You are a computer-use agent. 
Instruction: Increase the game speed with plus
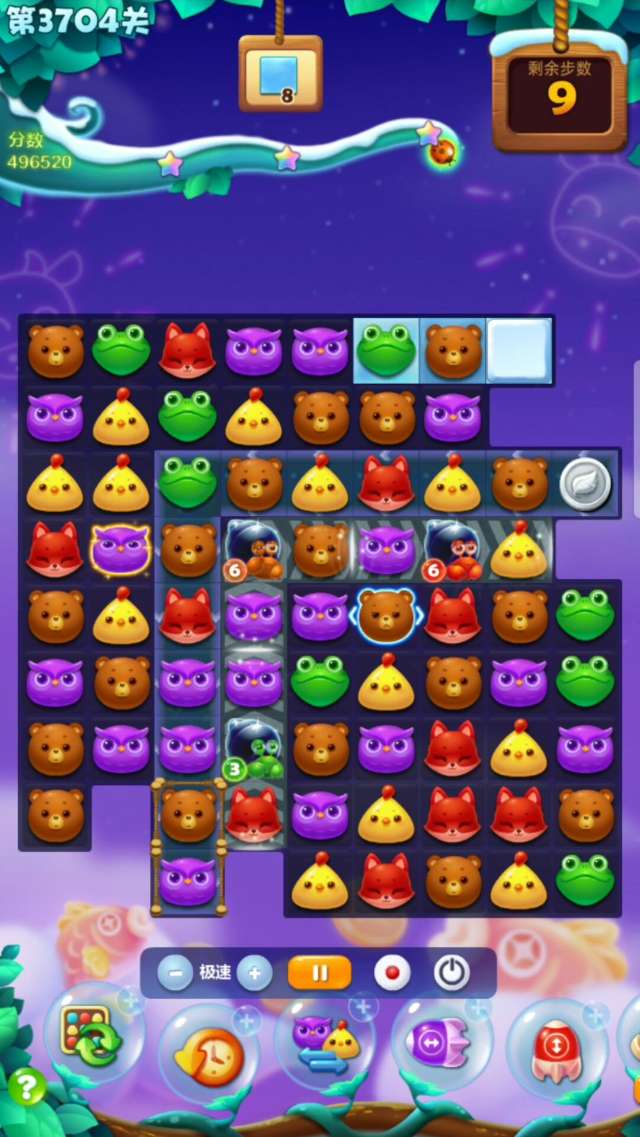click(254, 971)
